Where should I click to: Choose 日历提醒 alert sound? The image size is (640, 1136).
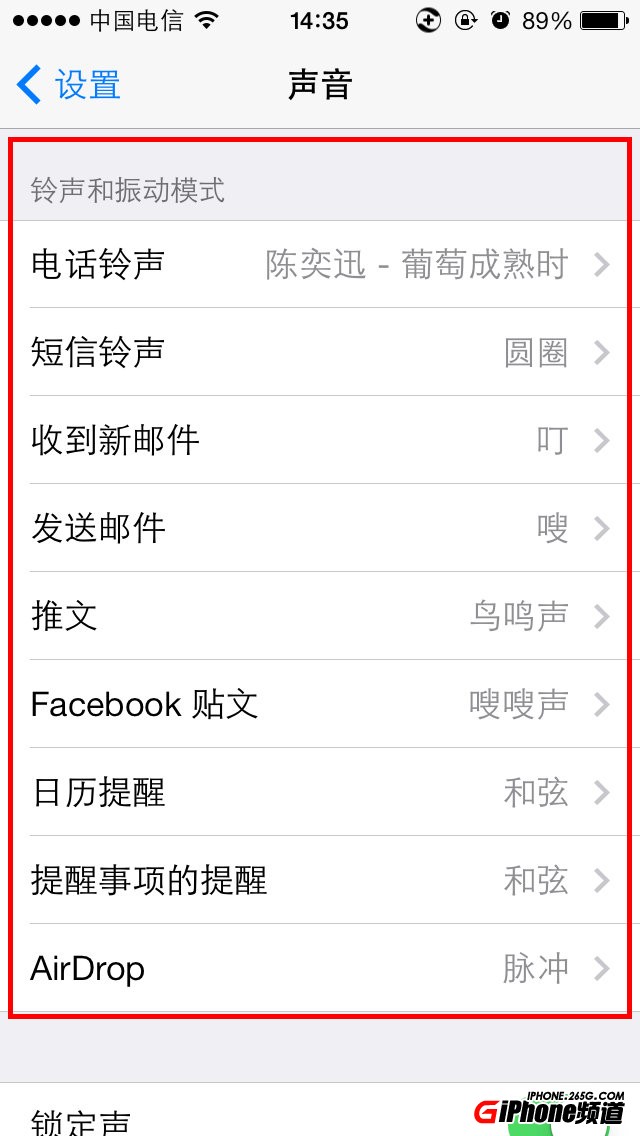(x=320, y=793)
